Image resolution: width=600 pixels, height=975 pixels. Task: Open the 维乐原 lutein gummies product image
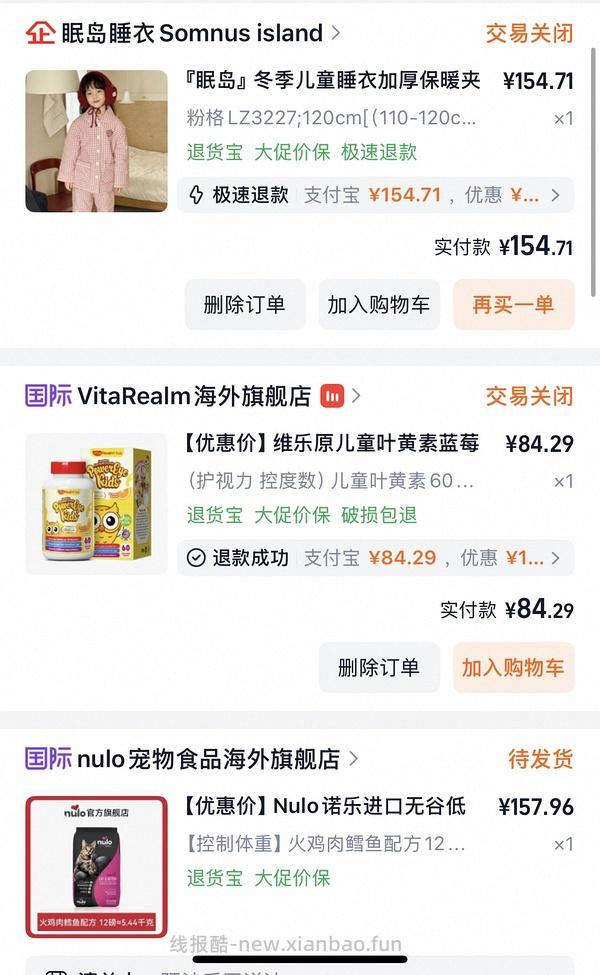pos(96,504)
